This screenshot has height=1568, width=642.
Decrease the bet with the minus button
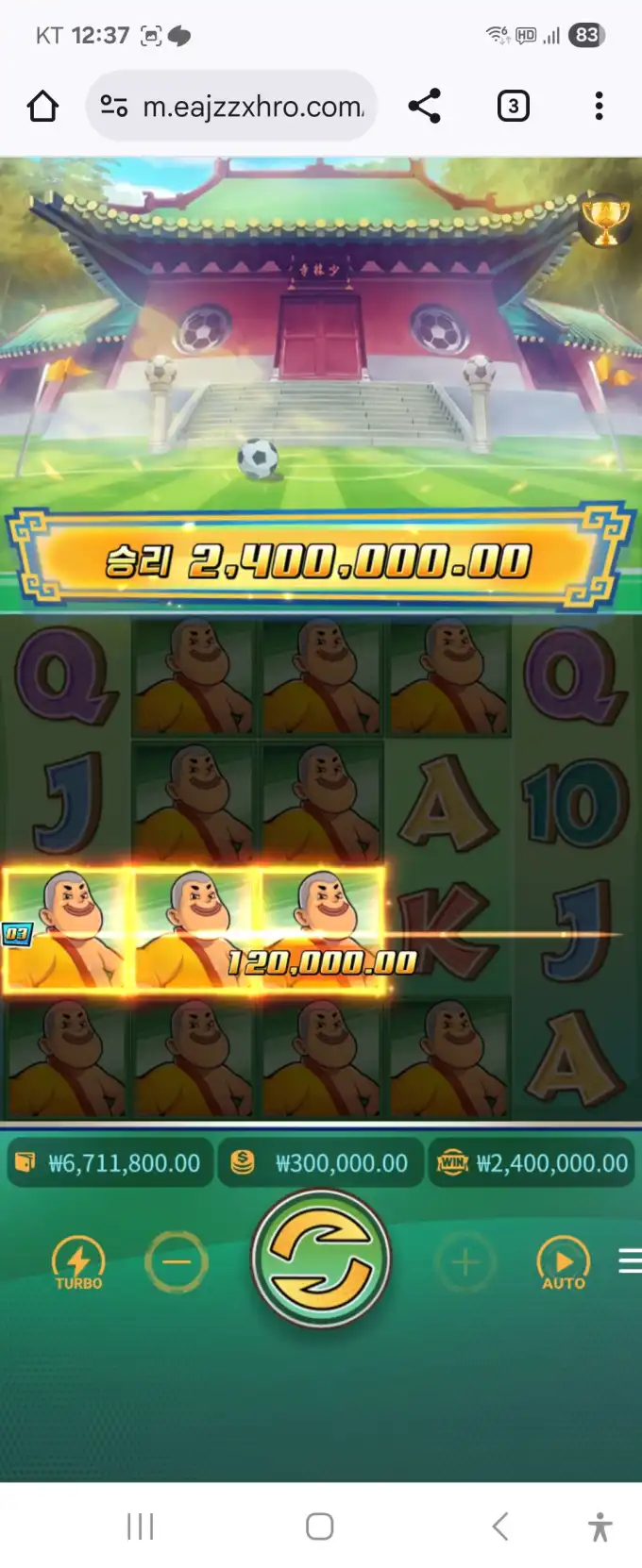tap(176, 1262)
